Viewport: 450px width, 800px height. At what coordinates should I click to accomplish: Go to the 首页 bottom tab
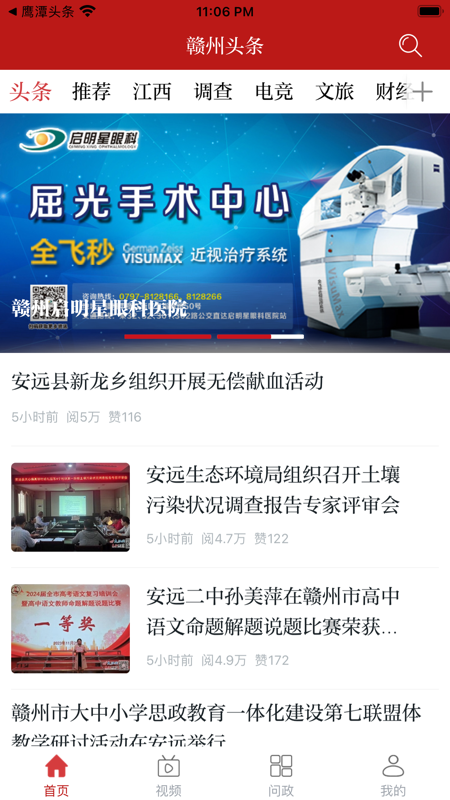tap(56, 776)
